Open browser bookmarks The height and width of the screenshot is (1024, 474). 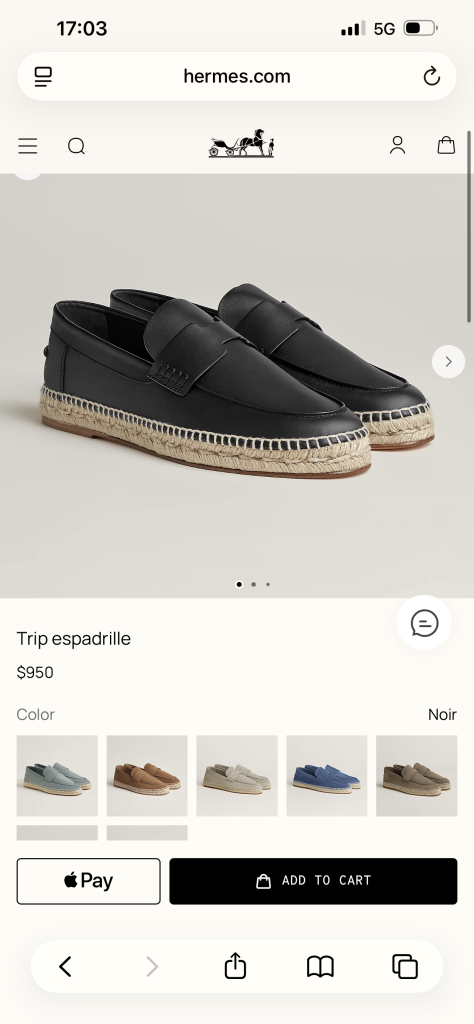tap(320, 967)
